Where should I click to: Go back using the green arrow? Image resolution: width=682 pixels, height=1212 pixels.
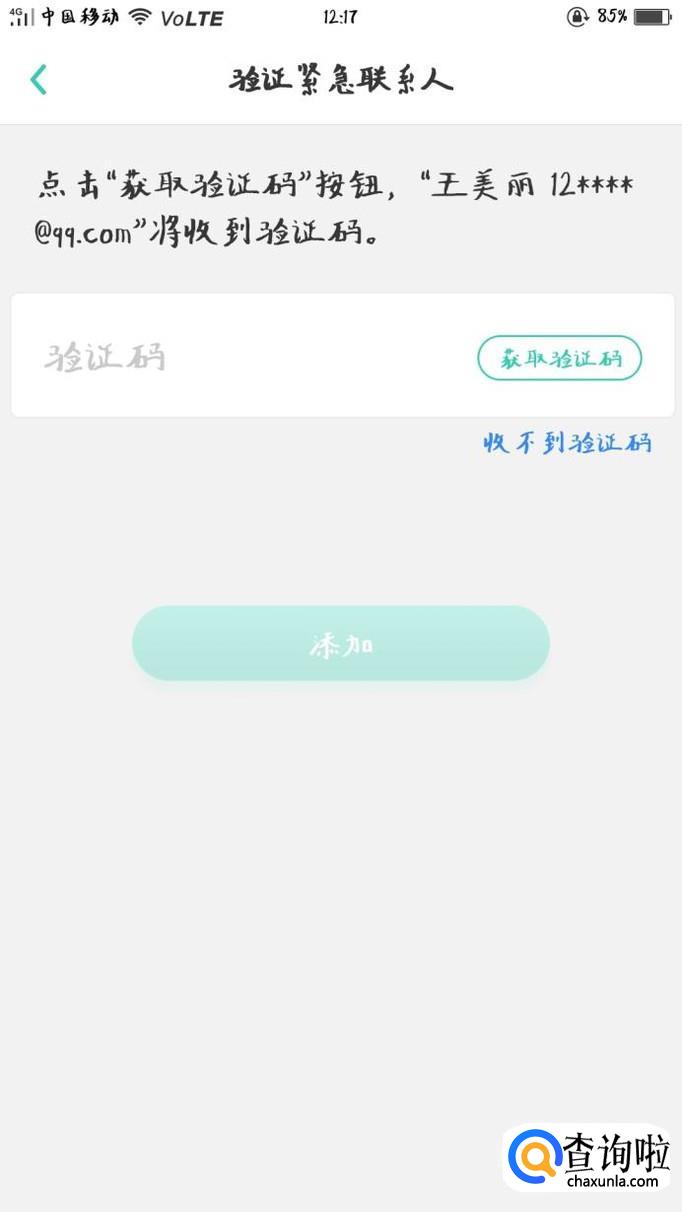click(39, 79)
